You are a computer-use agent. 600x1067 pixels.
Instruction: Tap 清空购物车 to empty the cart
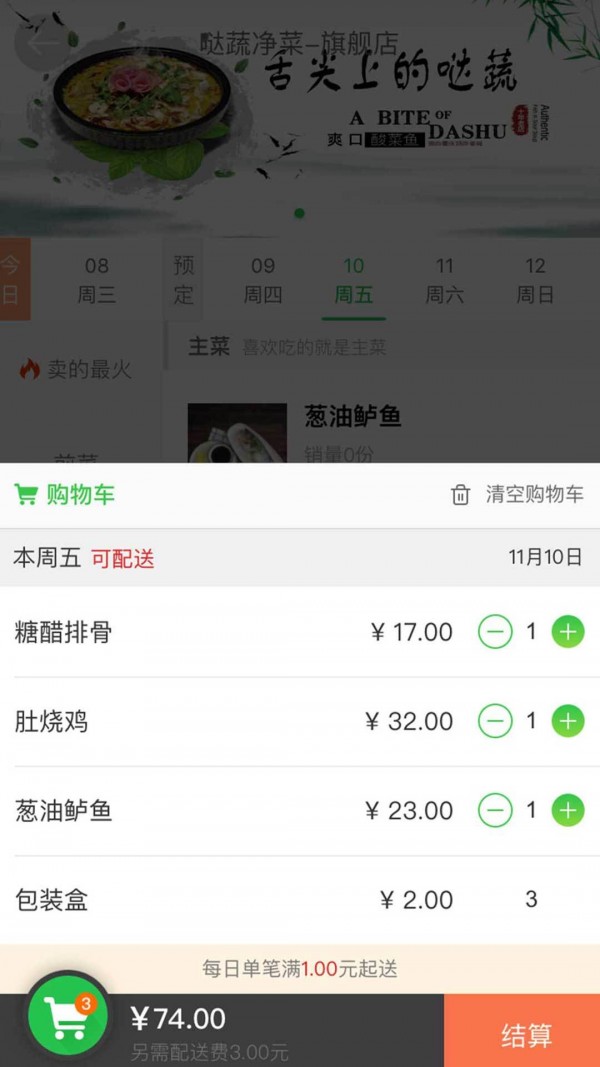pyautogui.click(x=518, y=495)
